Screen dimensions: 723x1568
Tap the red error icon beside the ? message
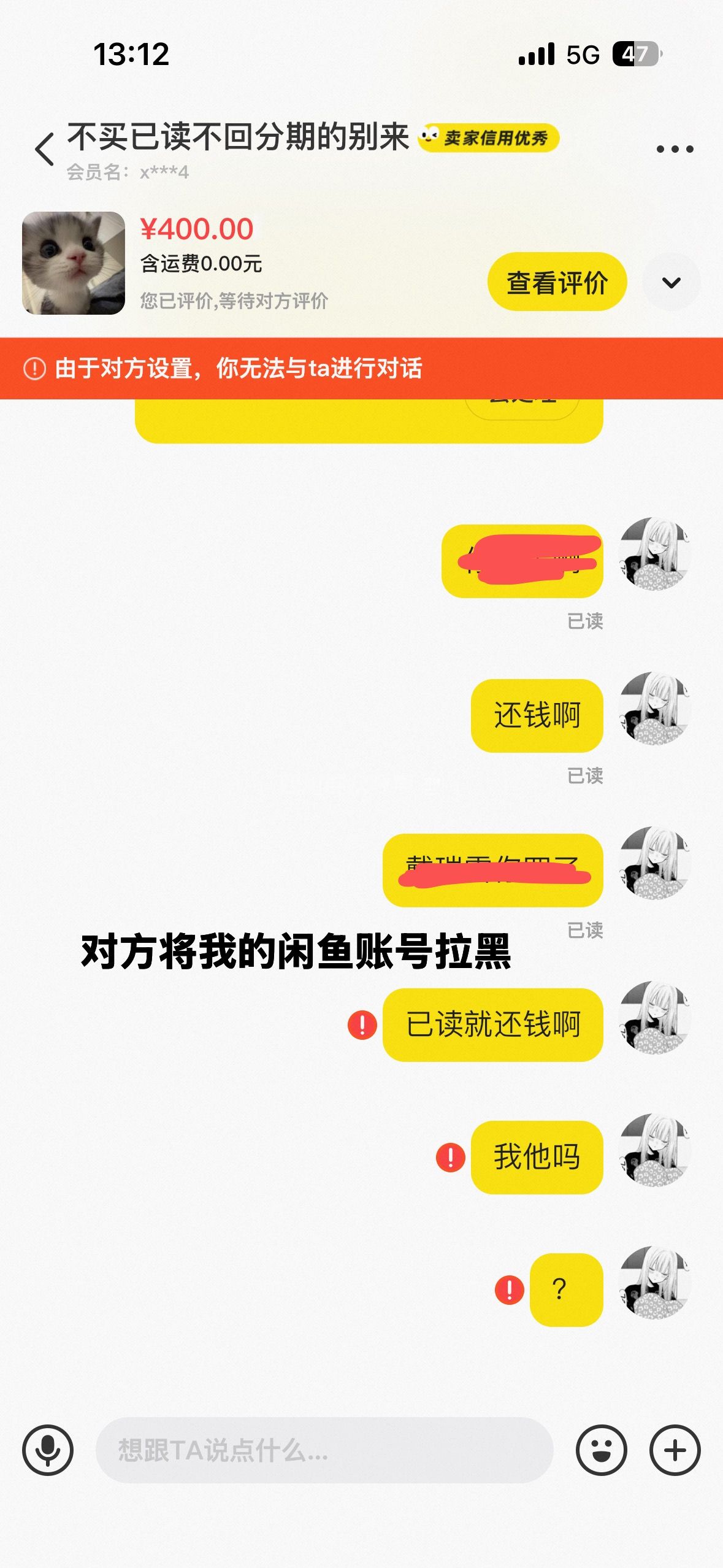coord(510,1290)
